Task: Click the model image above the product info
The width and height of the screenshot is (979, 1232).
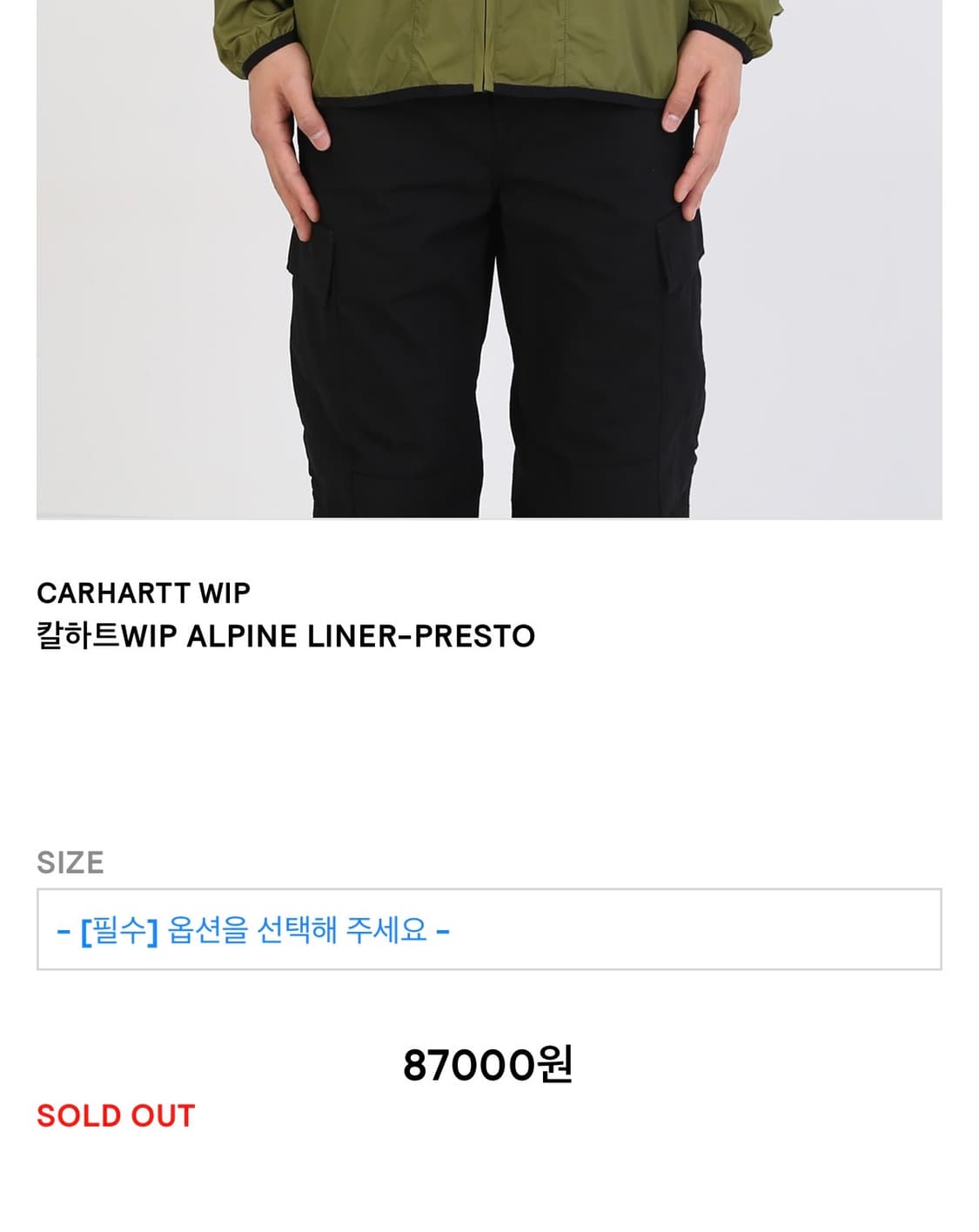Action: [x=489, y=261]
